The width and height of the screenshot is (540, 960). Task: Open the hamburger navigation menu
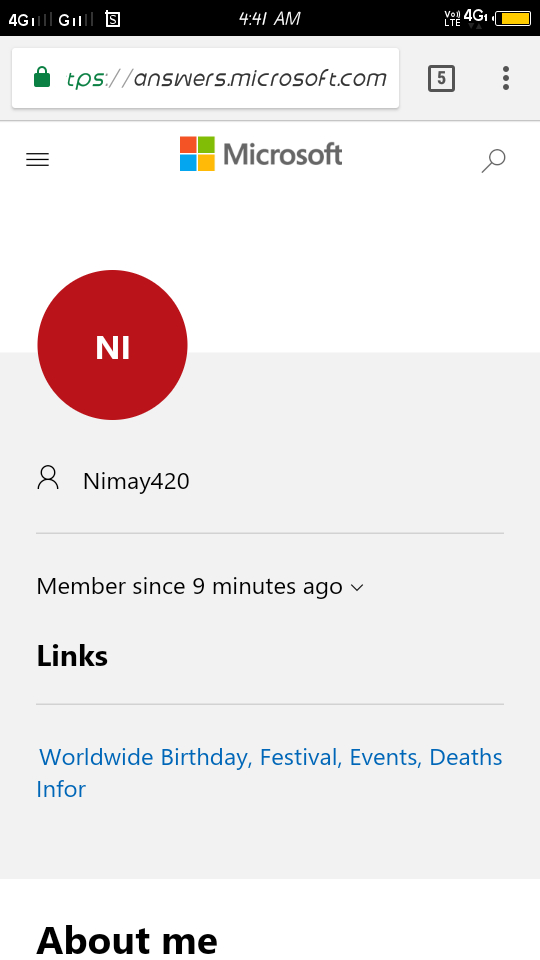pos(37,160)
